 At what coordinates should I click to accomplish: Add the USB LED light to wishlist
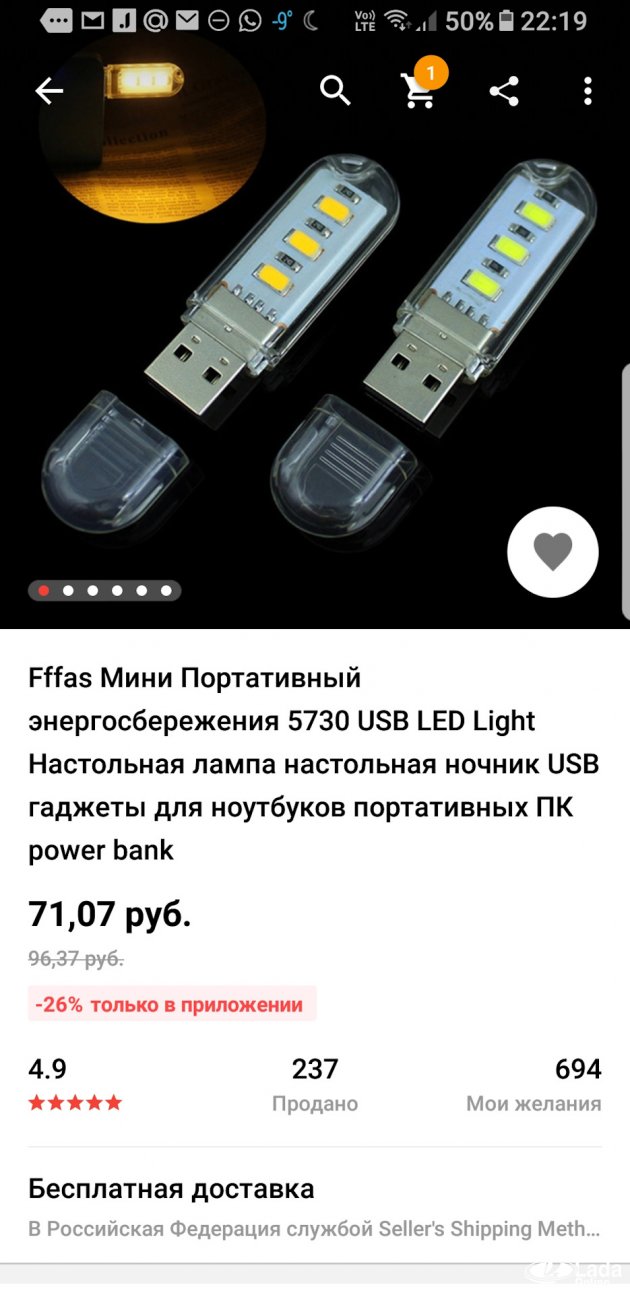(x=552, y=552)
